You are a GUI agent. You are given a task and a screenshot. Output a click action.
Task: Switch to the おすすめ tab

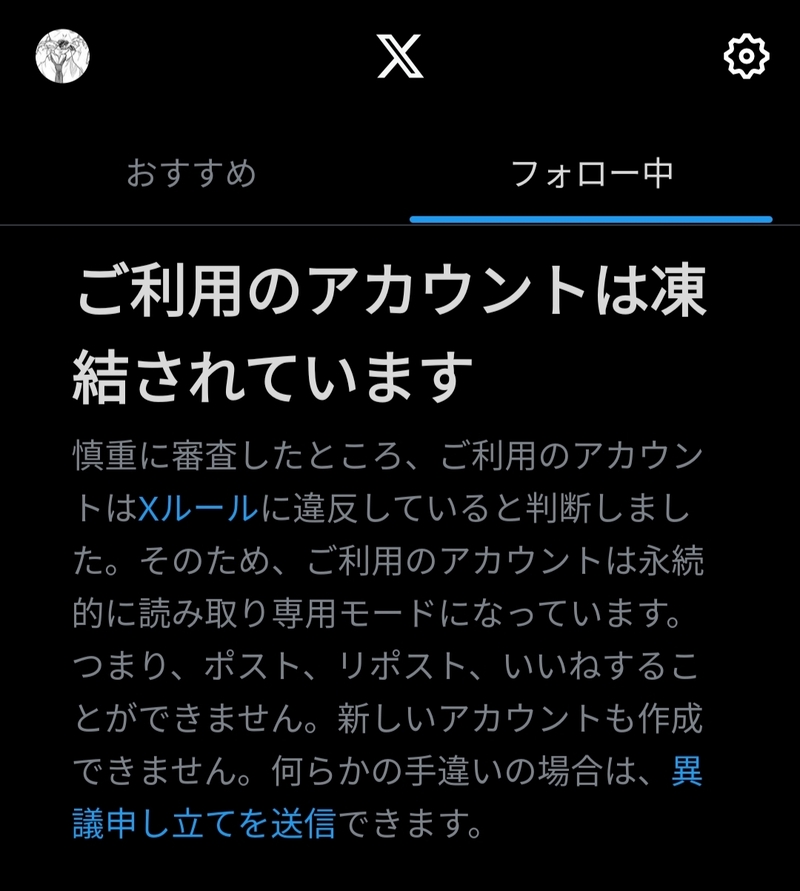[x=192, y=174]
